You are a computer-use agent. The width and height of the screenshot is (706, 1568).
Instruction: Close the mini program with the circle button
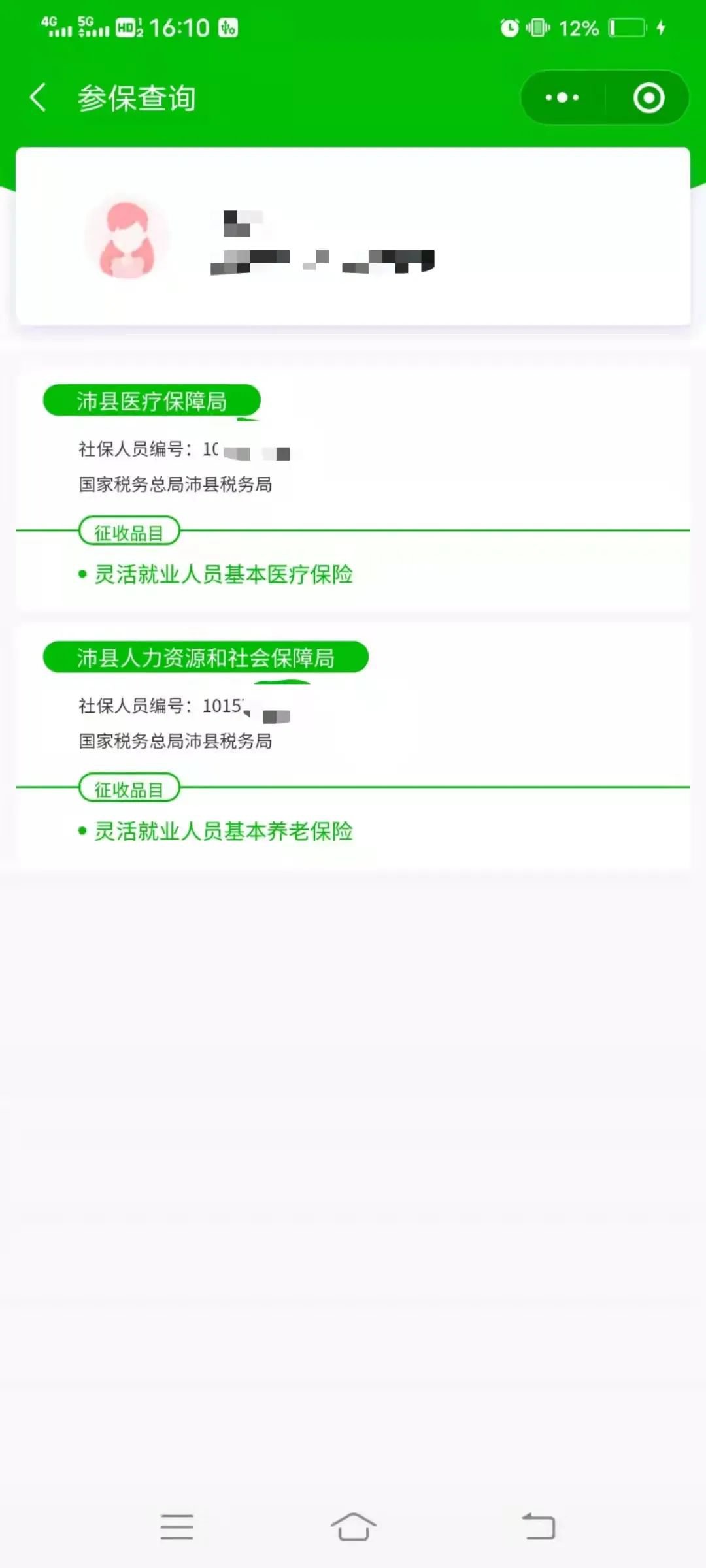point(648,98)
